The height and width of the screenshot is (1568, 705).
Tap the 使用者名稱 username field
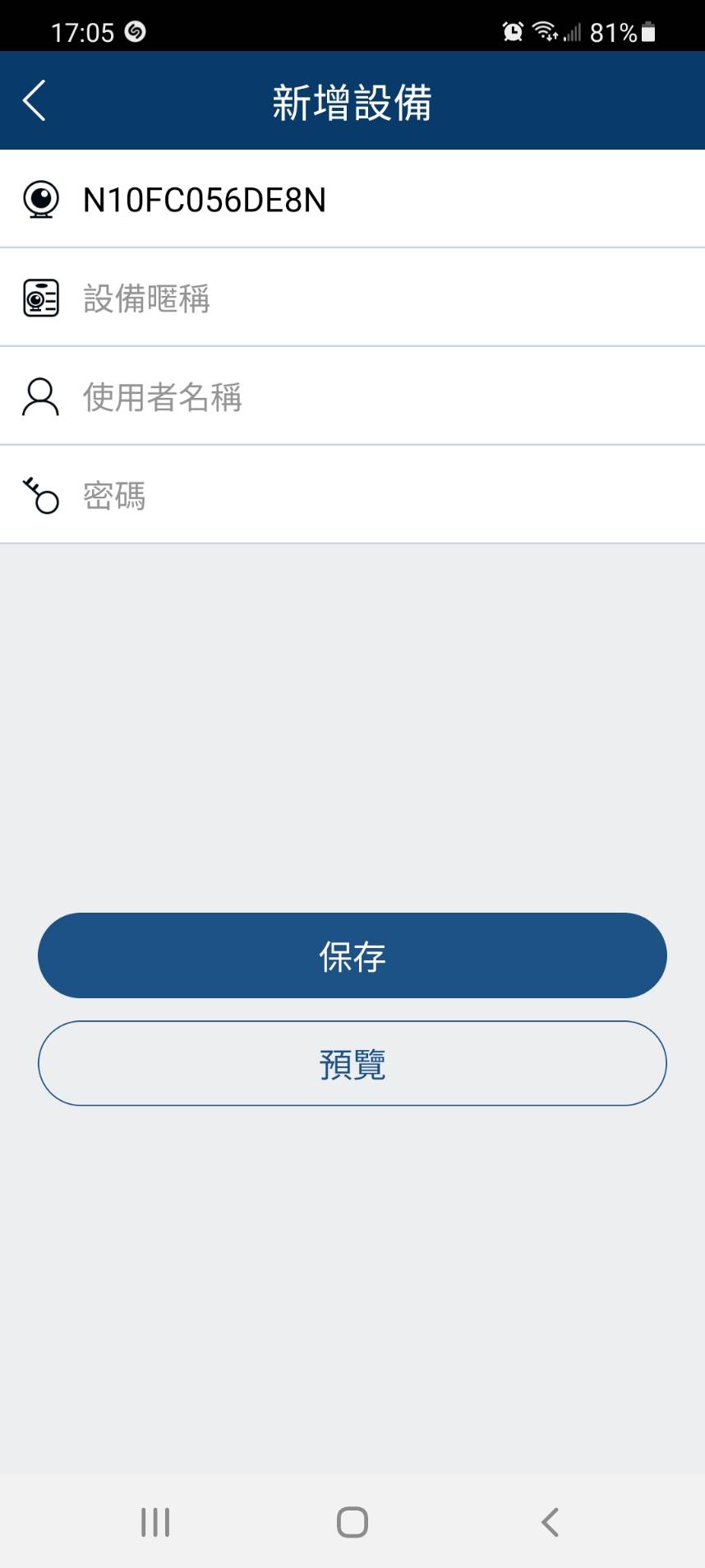coord(352,396)
